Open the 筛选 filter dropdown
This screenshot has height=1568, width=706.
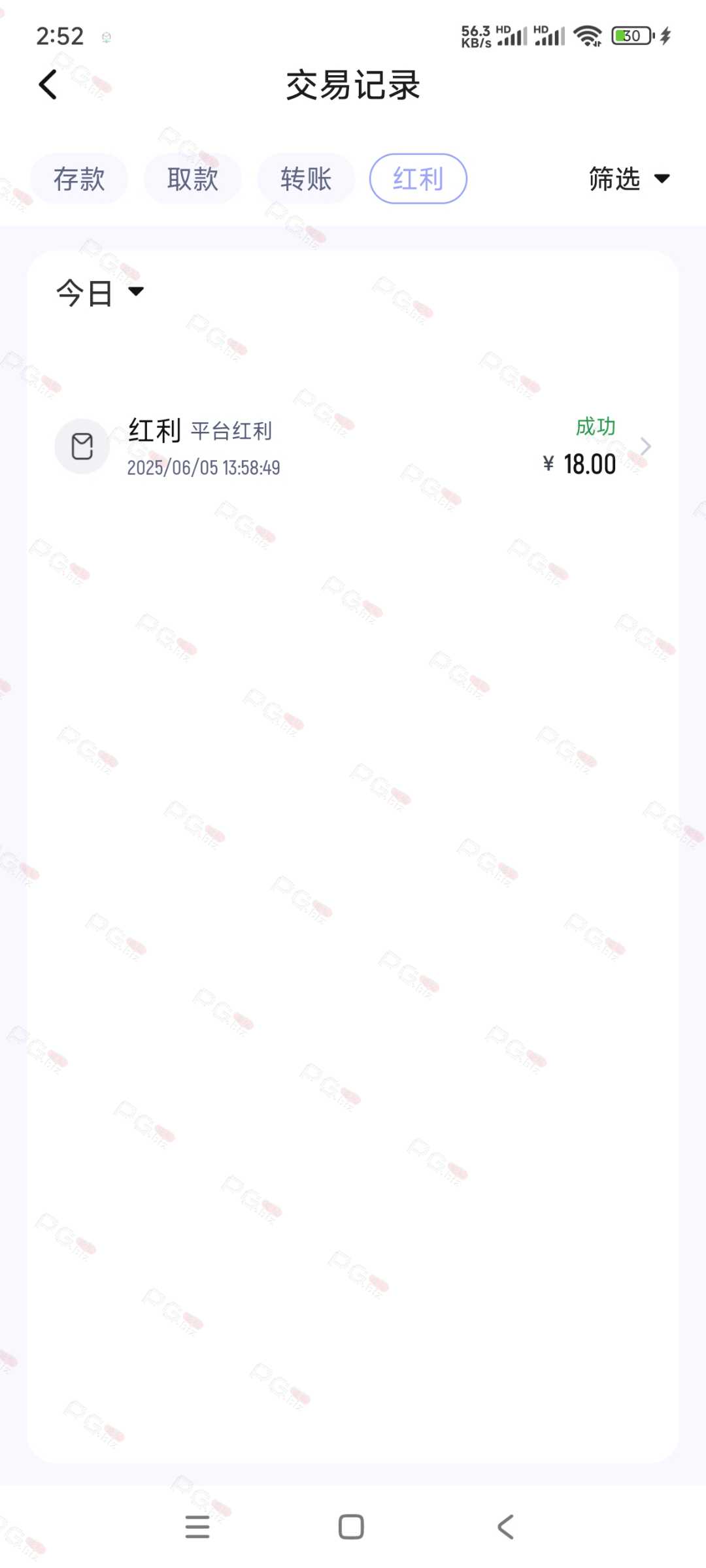point(629,178)
